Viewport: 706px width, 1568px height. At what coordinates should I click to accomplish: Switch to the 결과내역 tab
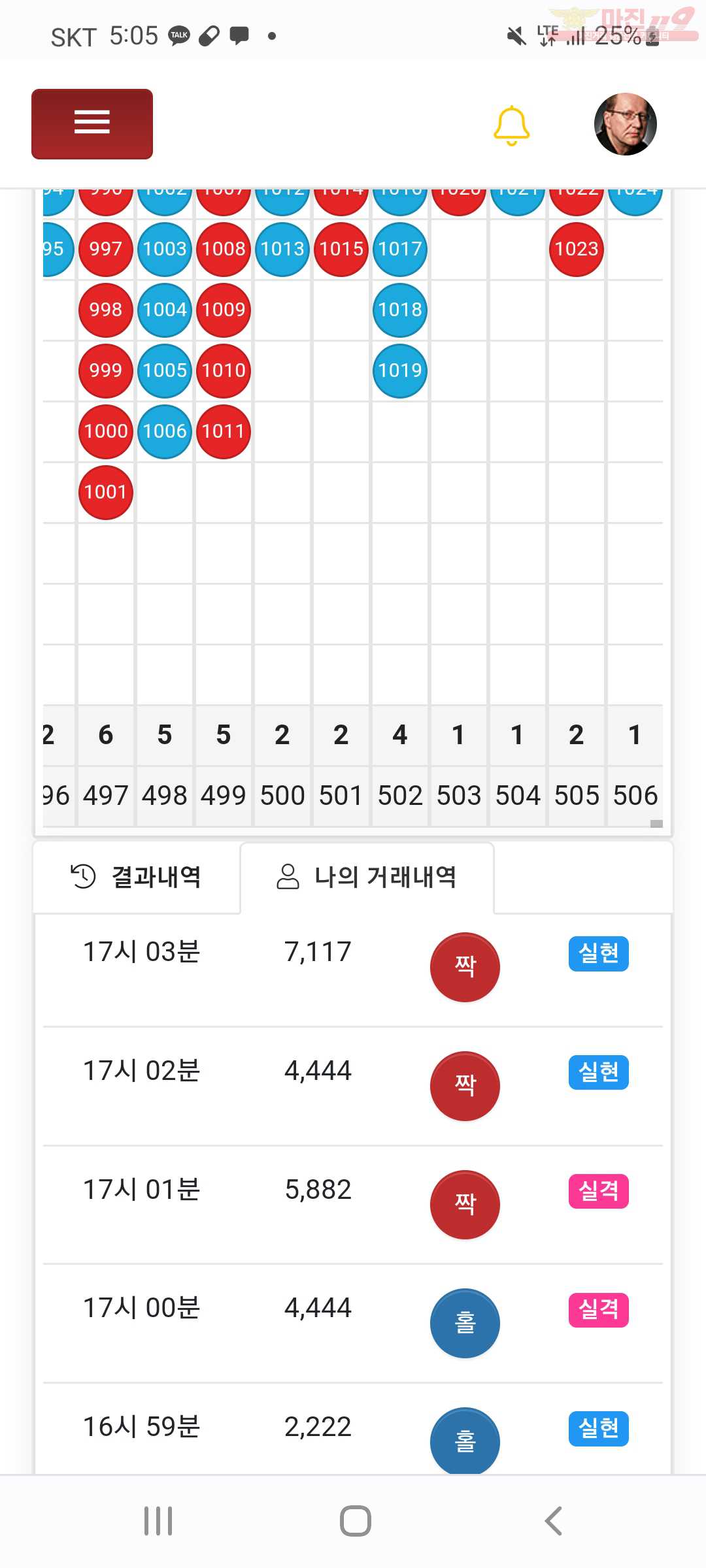137,877
